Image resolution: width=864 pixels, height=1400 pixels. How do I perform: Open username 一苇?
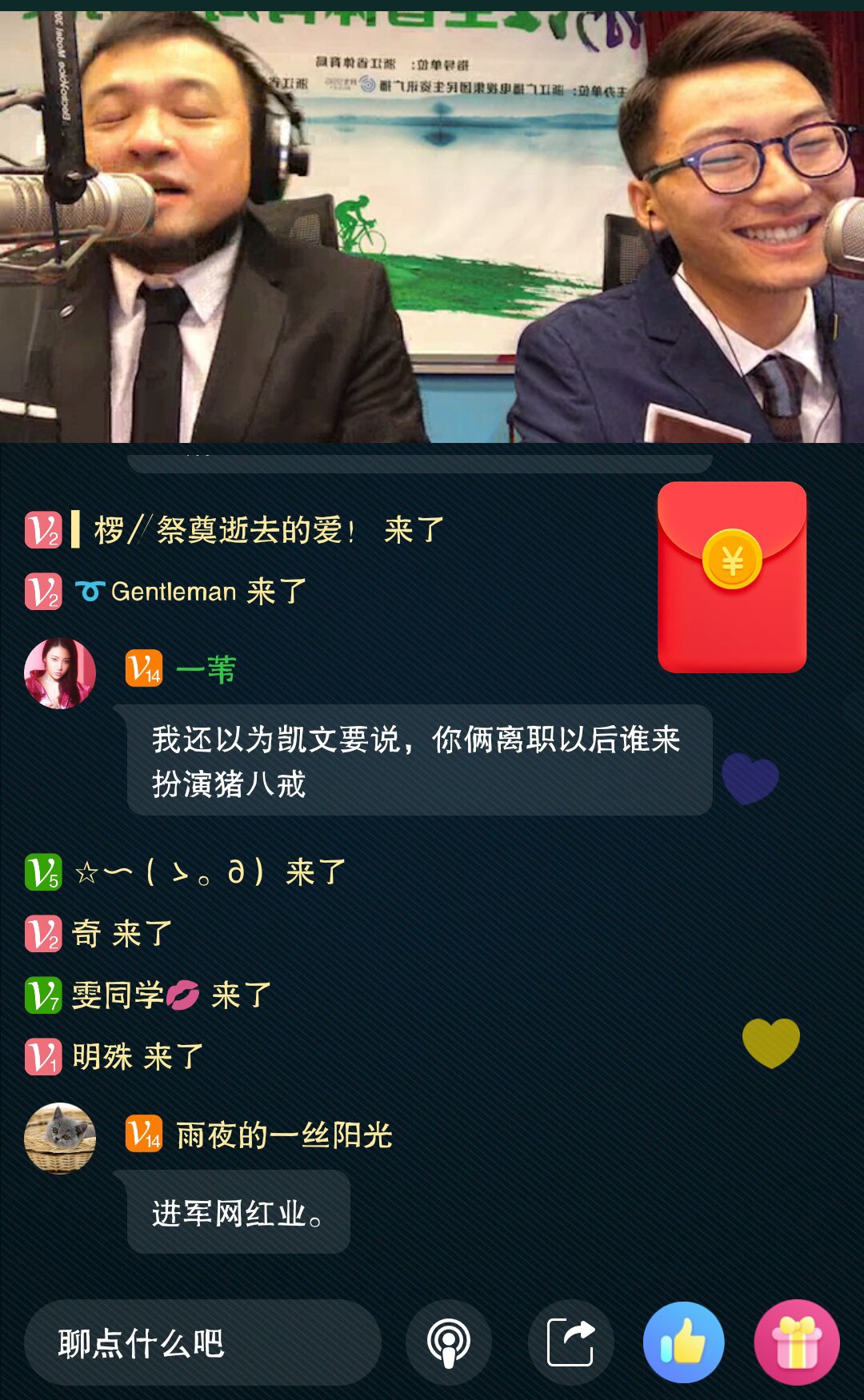coord(206,670)
